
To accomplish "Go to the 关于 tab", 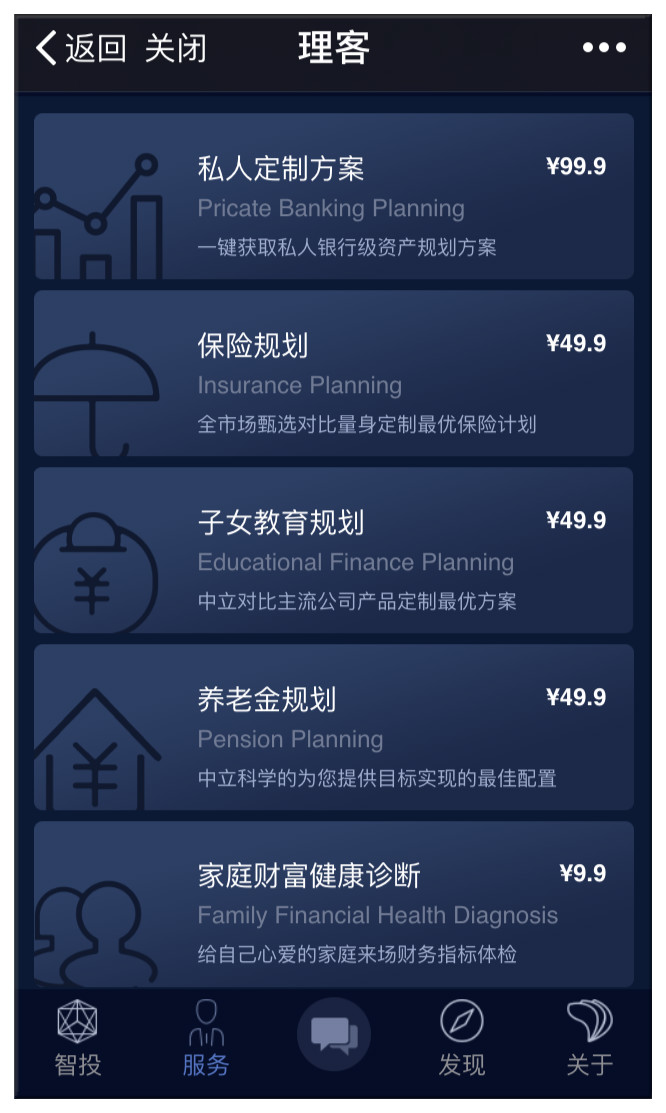I will (x=589, y=1037).
